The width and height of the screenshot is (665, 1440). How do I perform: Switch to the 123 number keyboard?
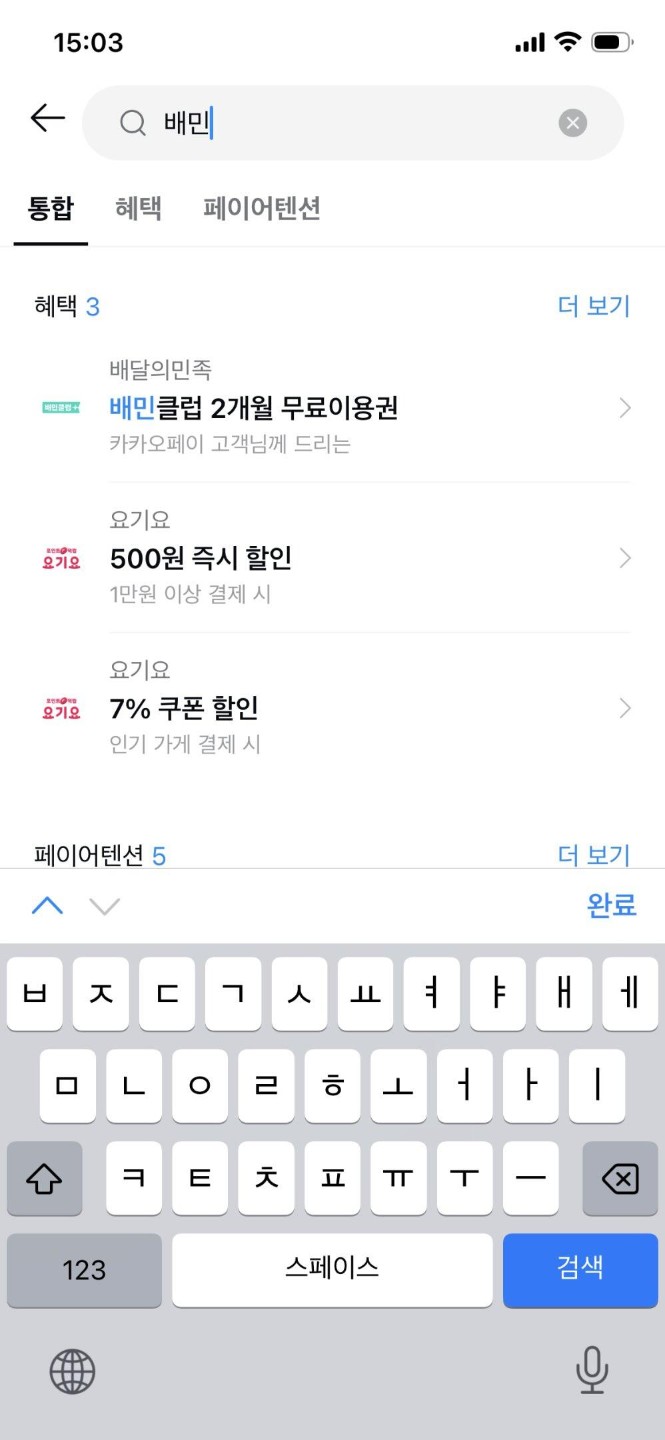pyautogui.click(x=84, y=1270)
